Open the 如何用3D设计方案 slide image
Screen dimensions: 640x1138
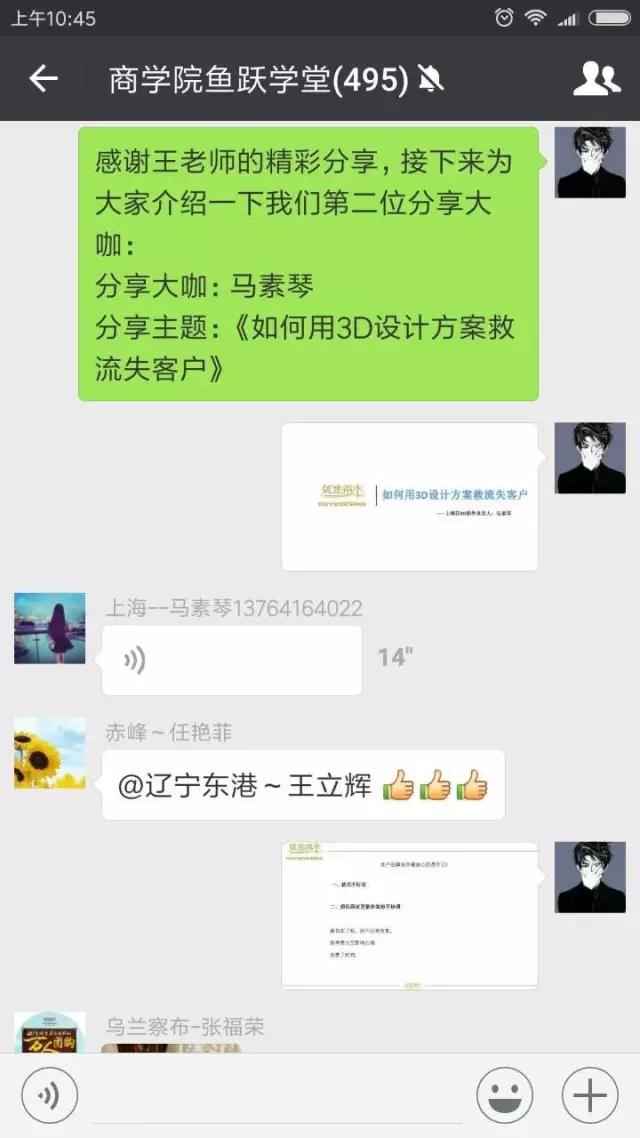[x=410, y=497]
